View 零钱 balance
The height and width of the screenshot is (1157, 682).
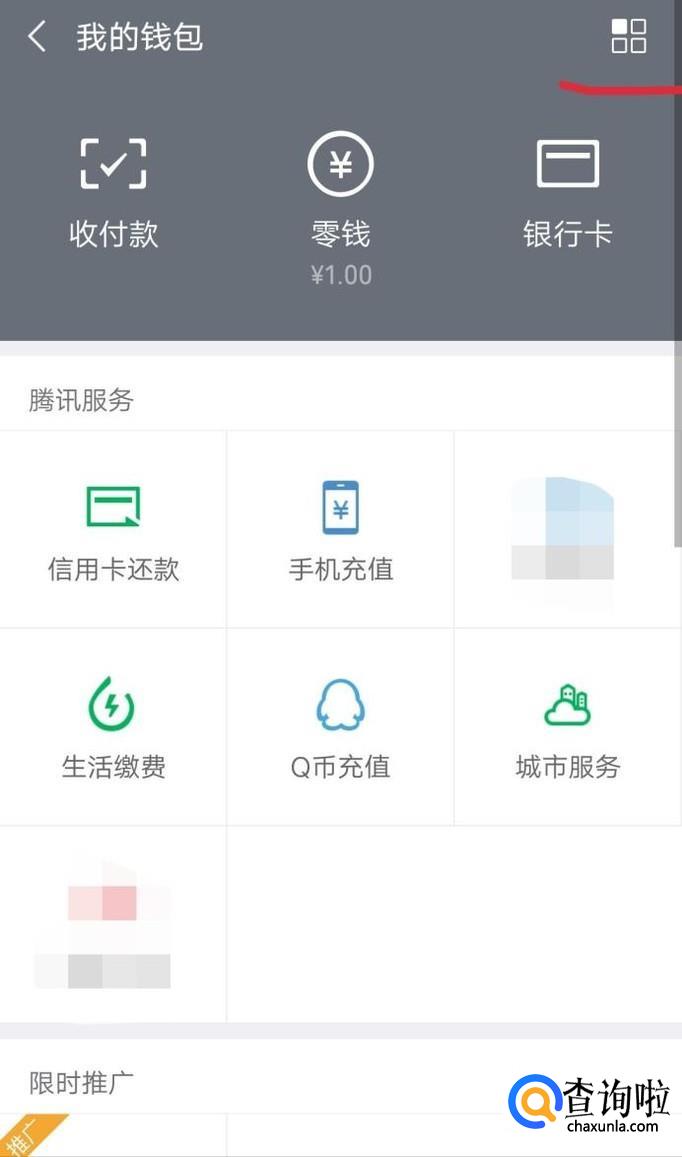coord(340,209)
